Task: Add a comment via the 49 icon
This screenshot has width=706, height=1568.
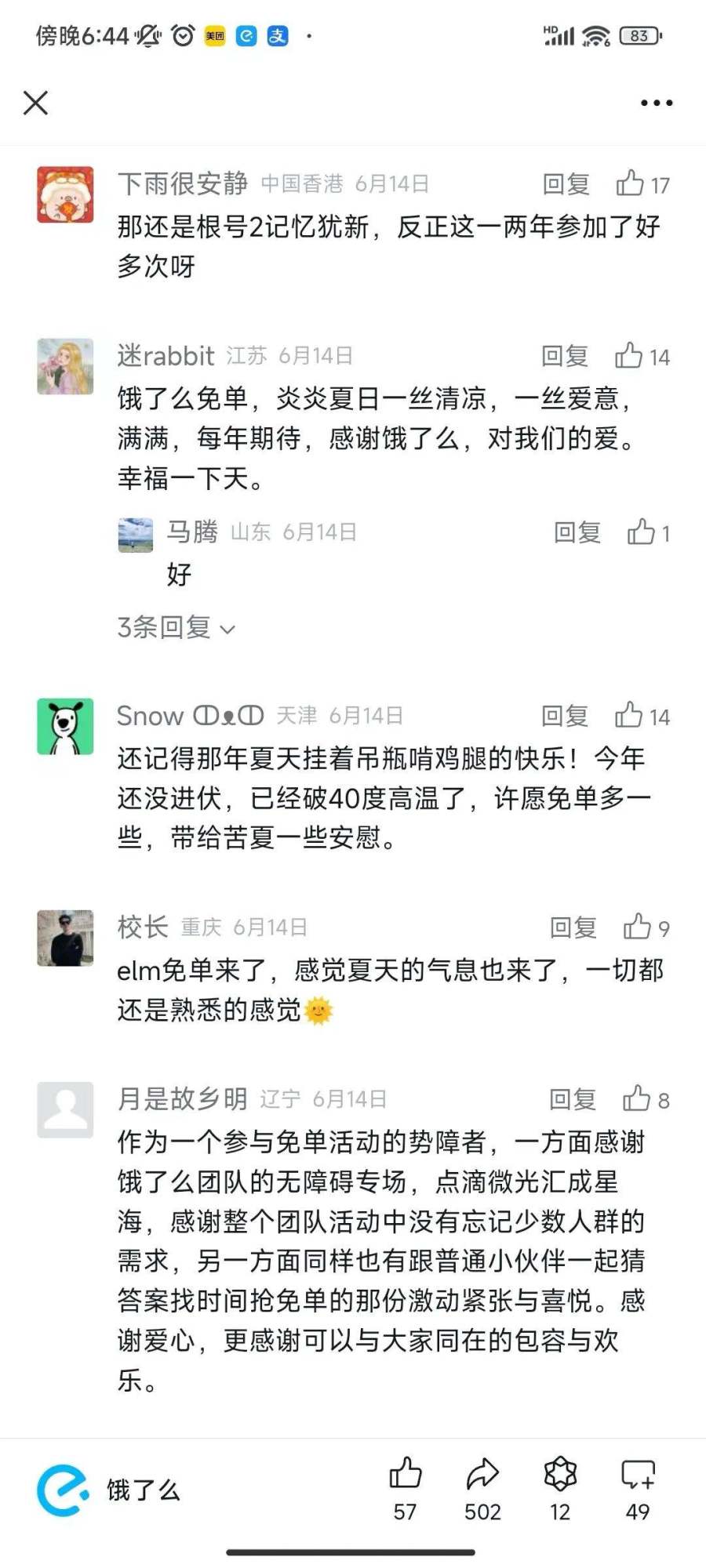Action: [x=637, y=1475]
